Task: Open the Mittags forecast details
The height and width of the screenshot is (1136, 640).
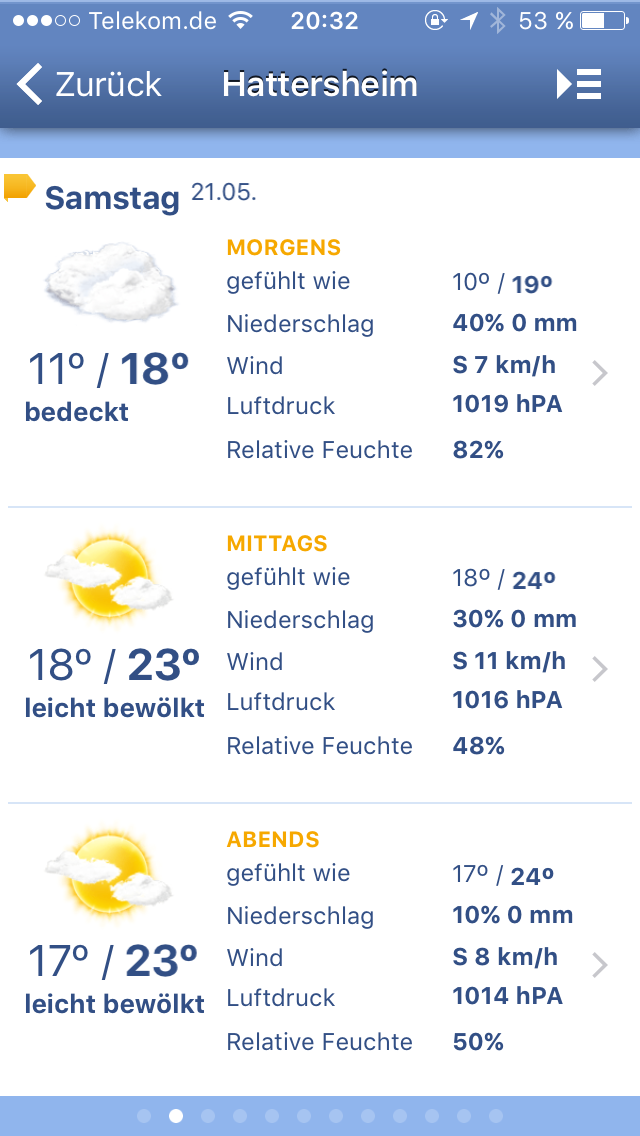Action: 599,669
